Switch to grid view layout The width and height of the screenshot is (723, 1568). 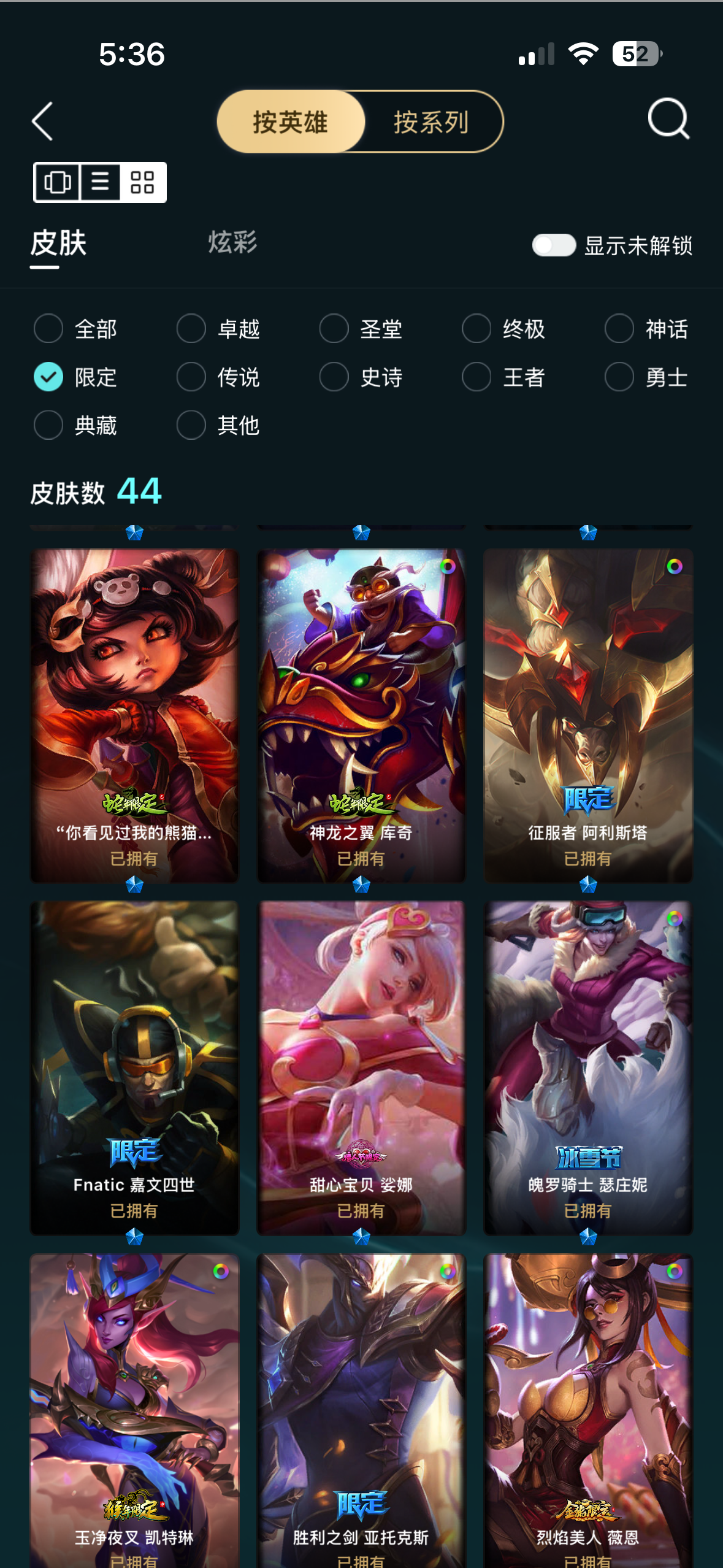[x=142, y=182]
